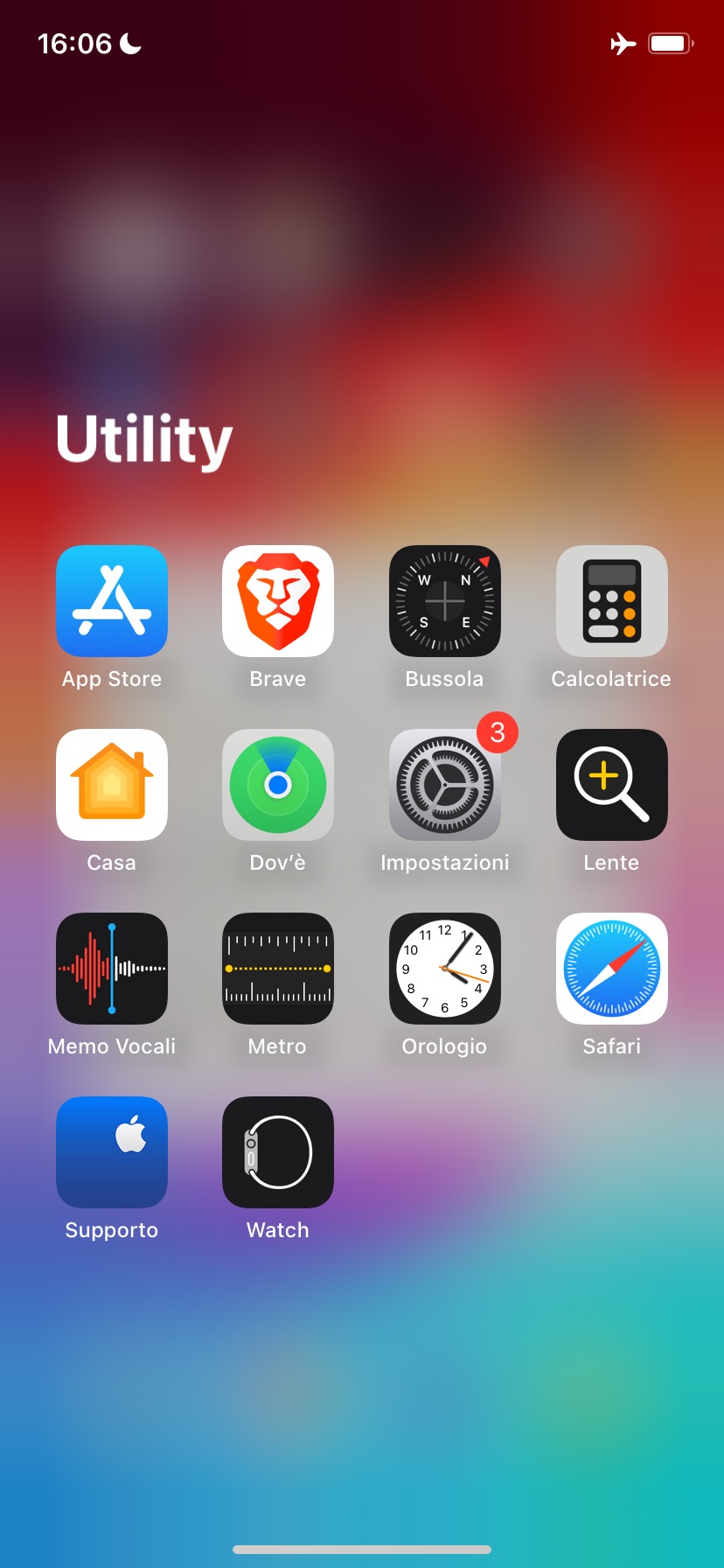724x1568 pixels.
Task: Open the Lente magnifier app
Action: [612, 785]
